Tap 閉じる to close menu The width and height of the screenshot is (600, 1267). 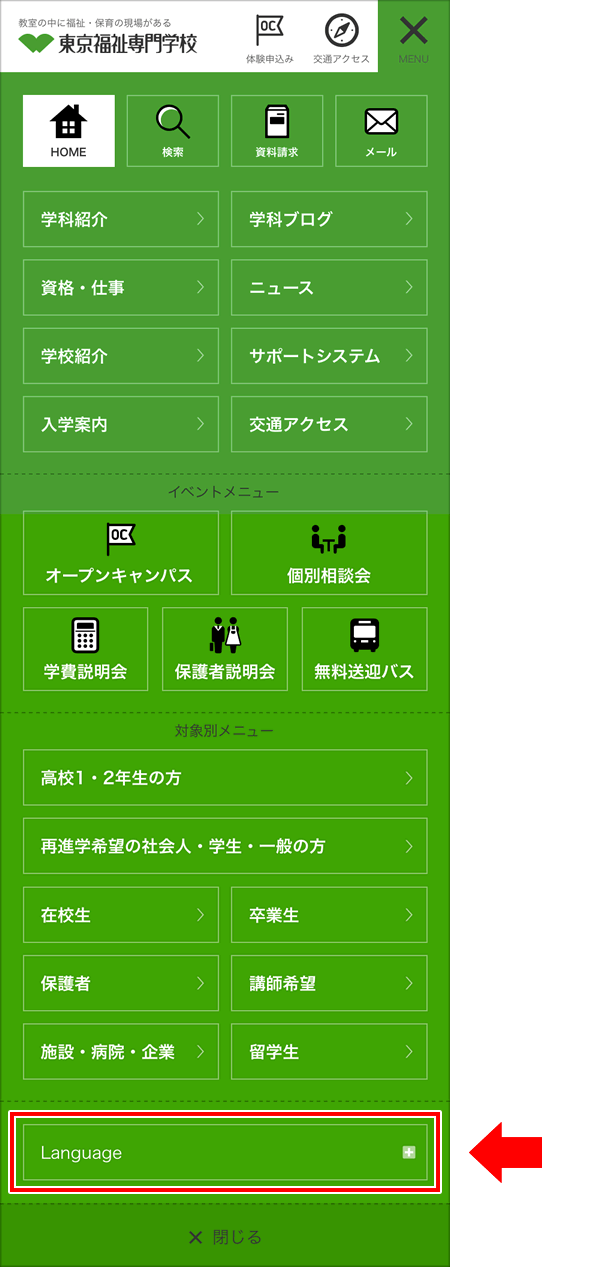click(225, 1237)
